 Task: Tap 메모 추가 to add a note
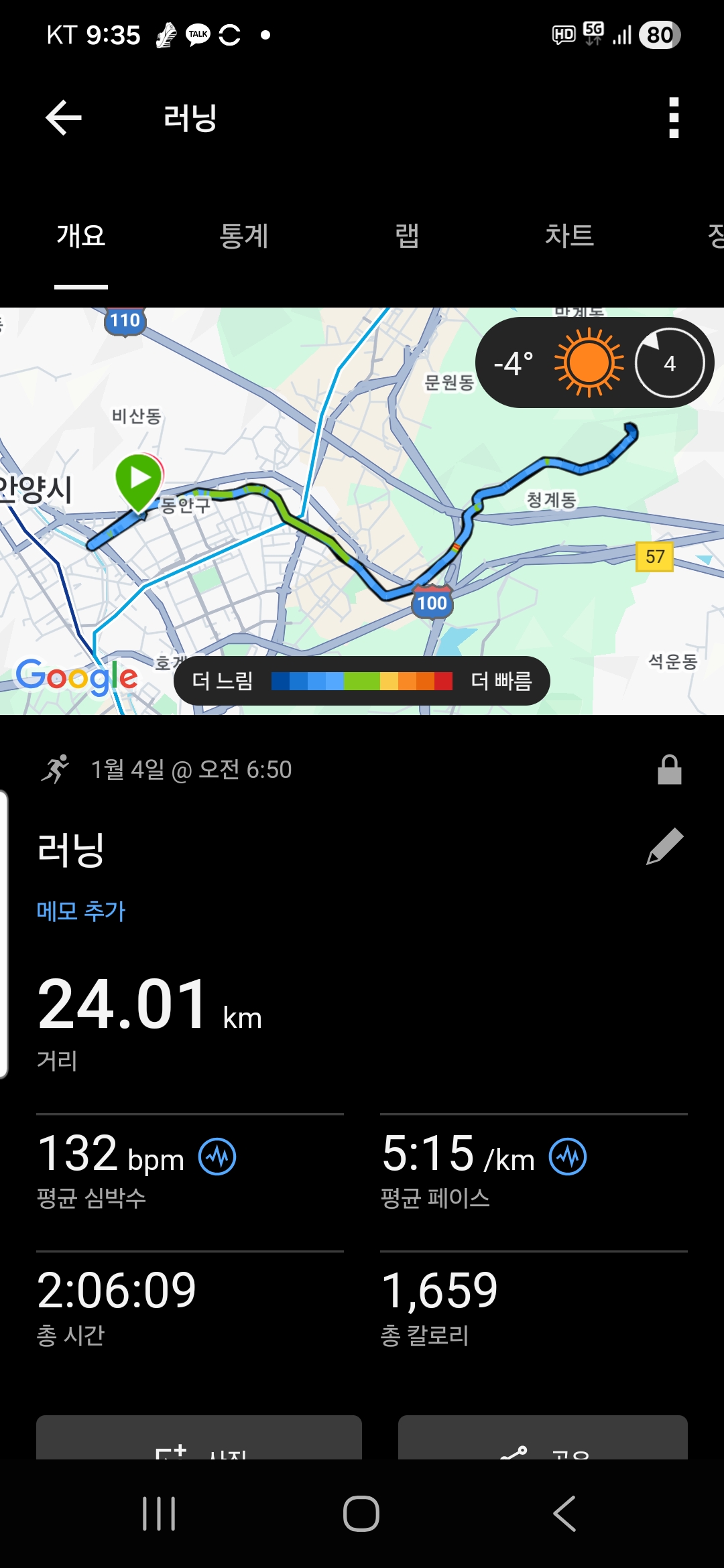point(80,911)
